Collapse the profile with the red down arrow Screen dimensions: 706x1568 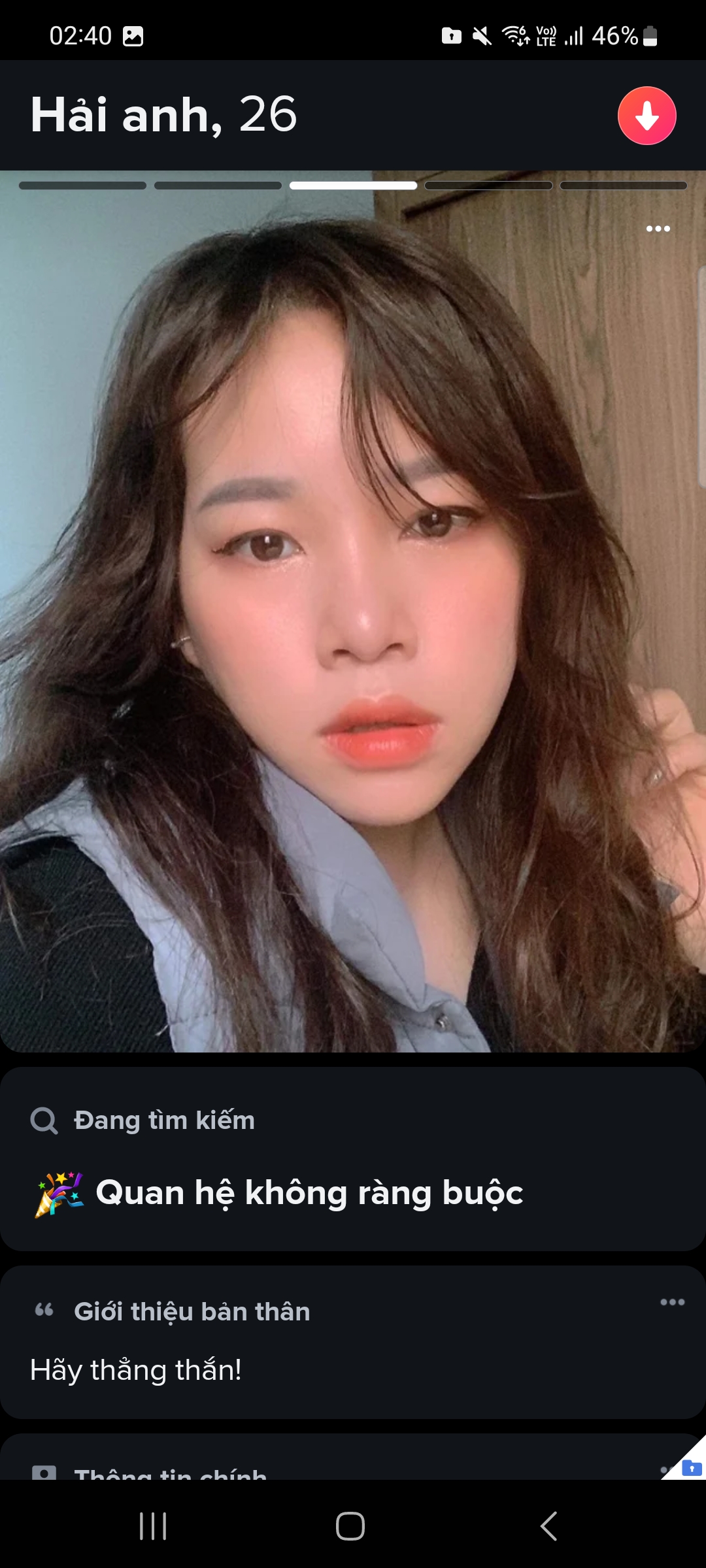[647, 116]
